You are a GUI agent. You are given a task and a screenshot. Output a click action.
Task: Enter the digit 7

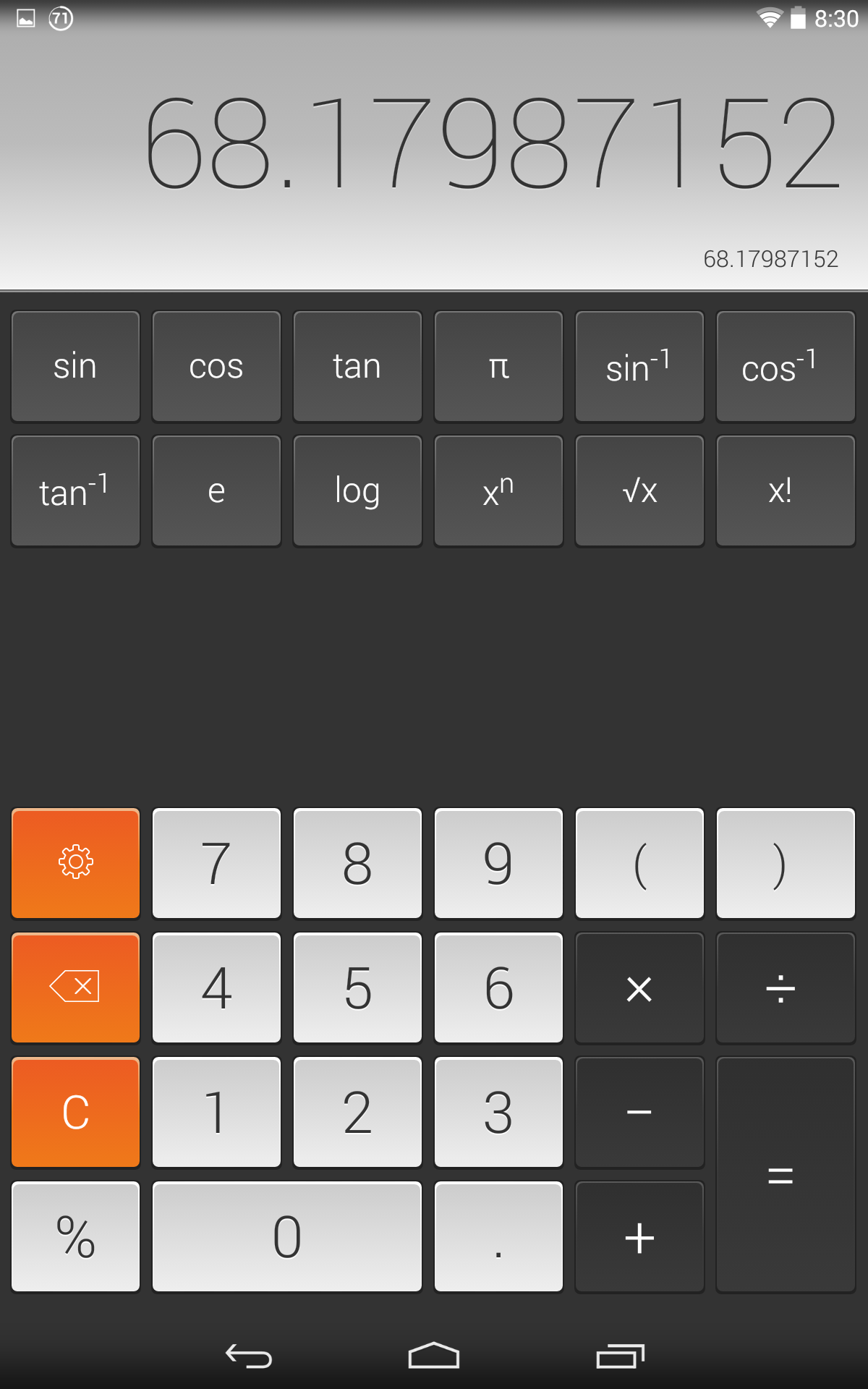coord(216,863)
